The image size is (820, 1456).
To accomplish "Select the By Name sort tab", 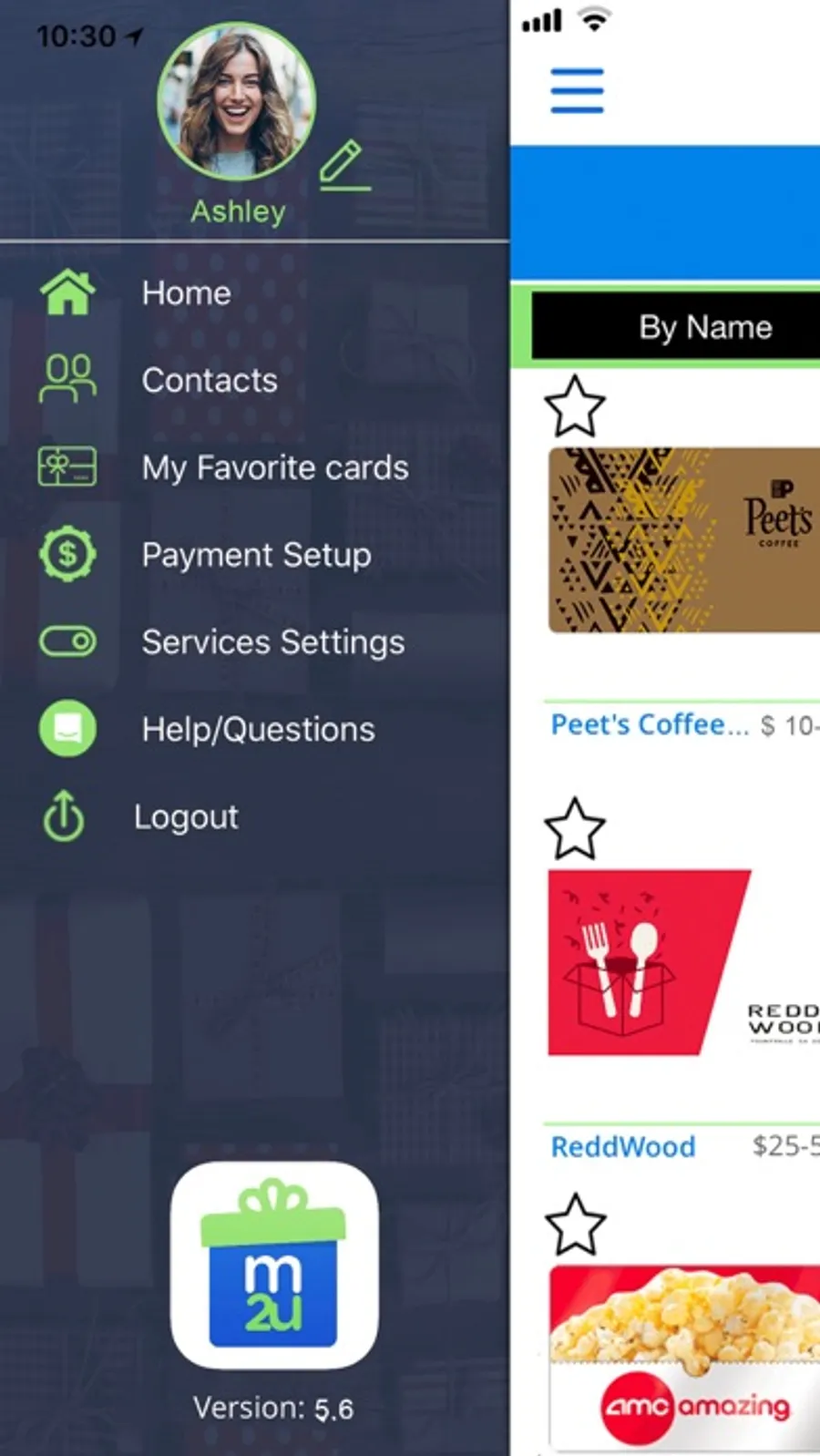I will click(676, 327).
